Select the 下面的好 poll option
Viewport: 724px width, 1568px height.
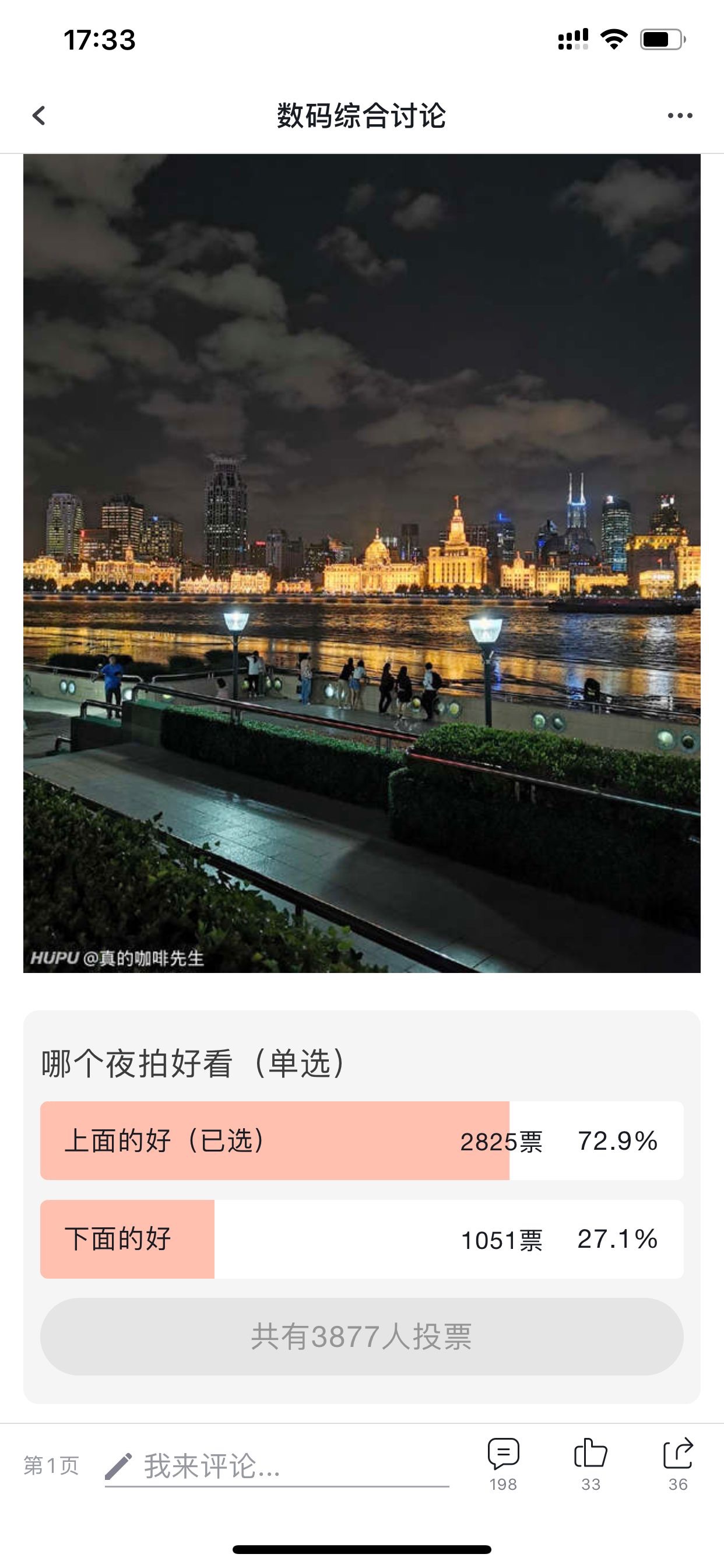coord(362,1240)
